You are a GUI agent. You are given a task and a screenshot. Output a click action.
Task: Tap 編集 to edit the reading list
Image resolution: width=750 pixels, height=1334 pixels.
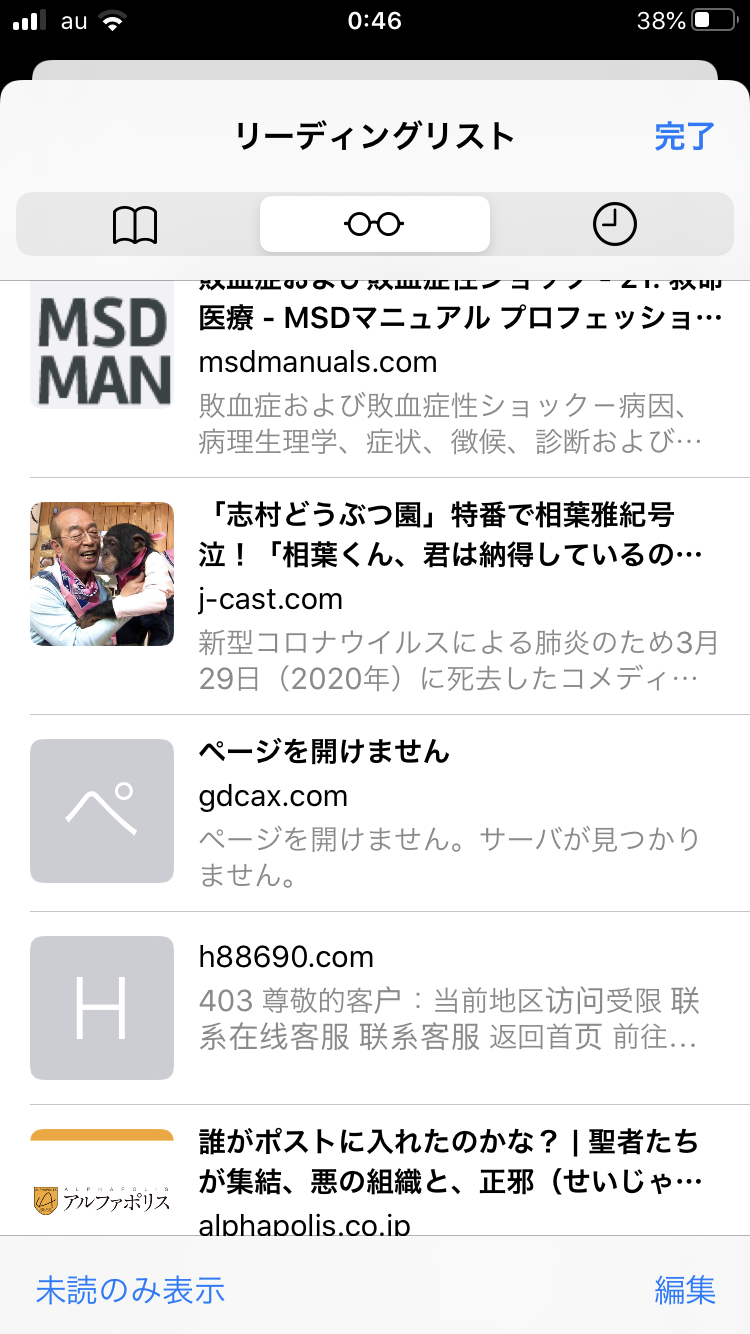coord(685,1290)
